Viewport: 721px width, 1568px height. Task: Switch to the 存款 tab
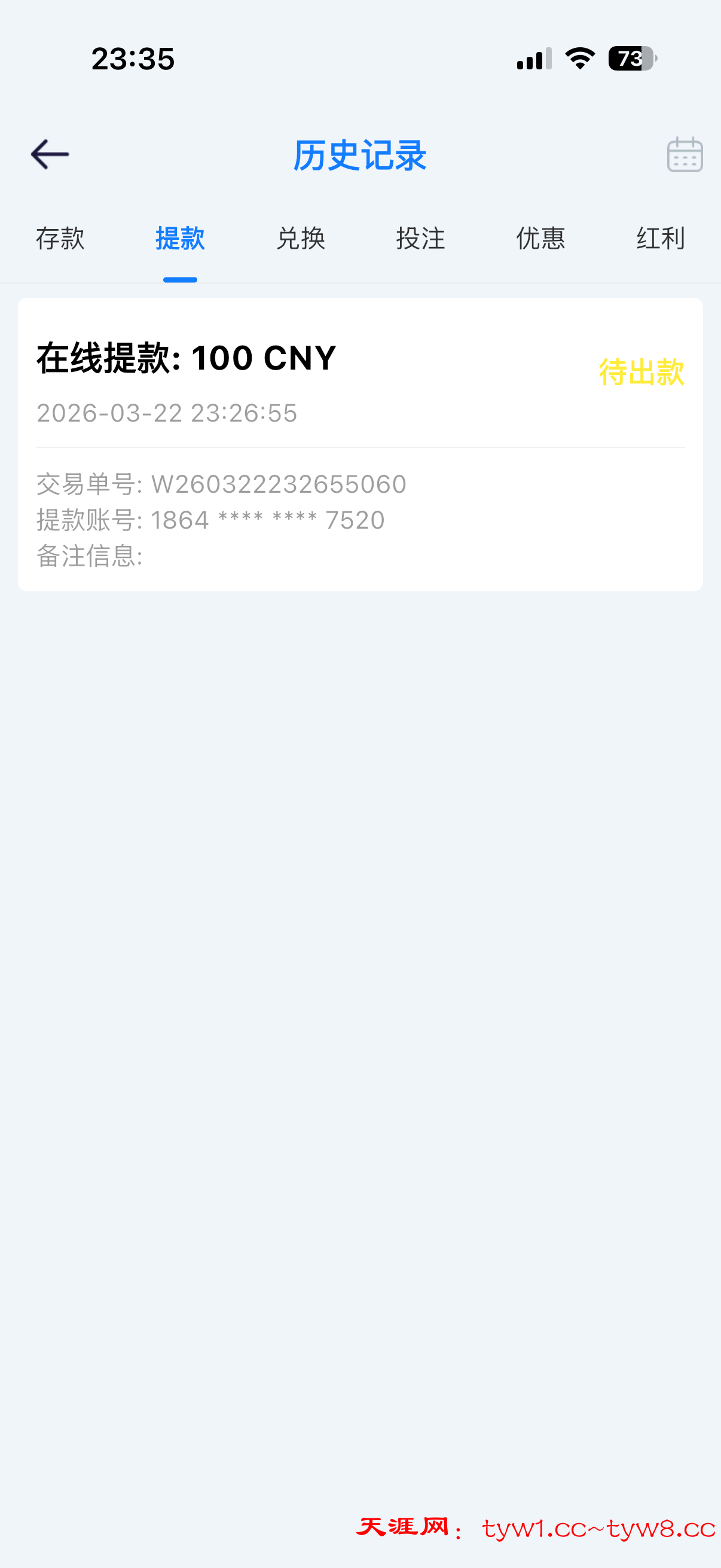pos(61,239)
